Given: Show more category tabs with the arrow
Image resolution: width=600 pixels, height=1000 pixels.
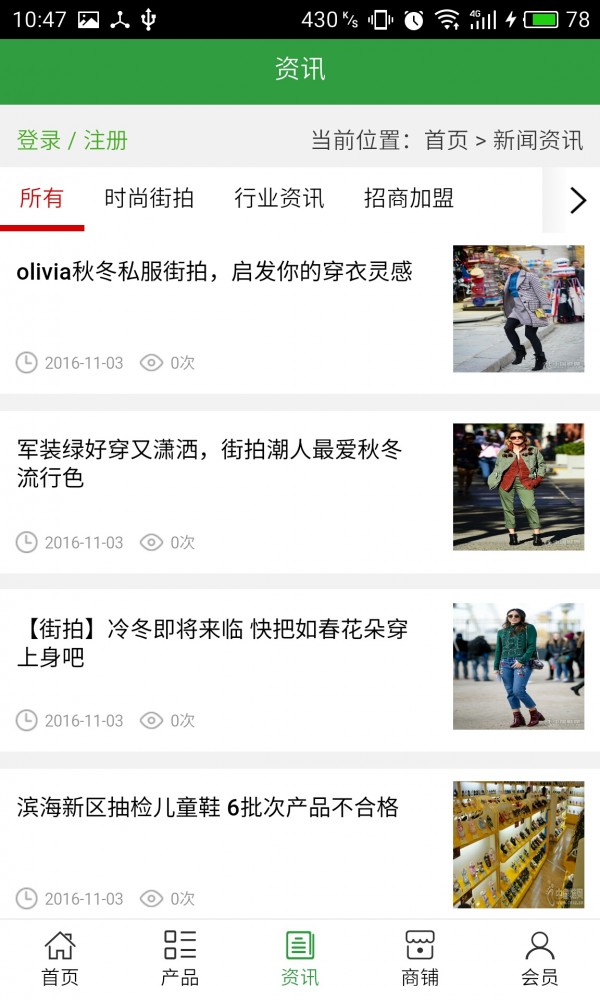Looking at the screenshot, I should (577, 200).
